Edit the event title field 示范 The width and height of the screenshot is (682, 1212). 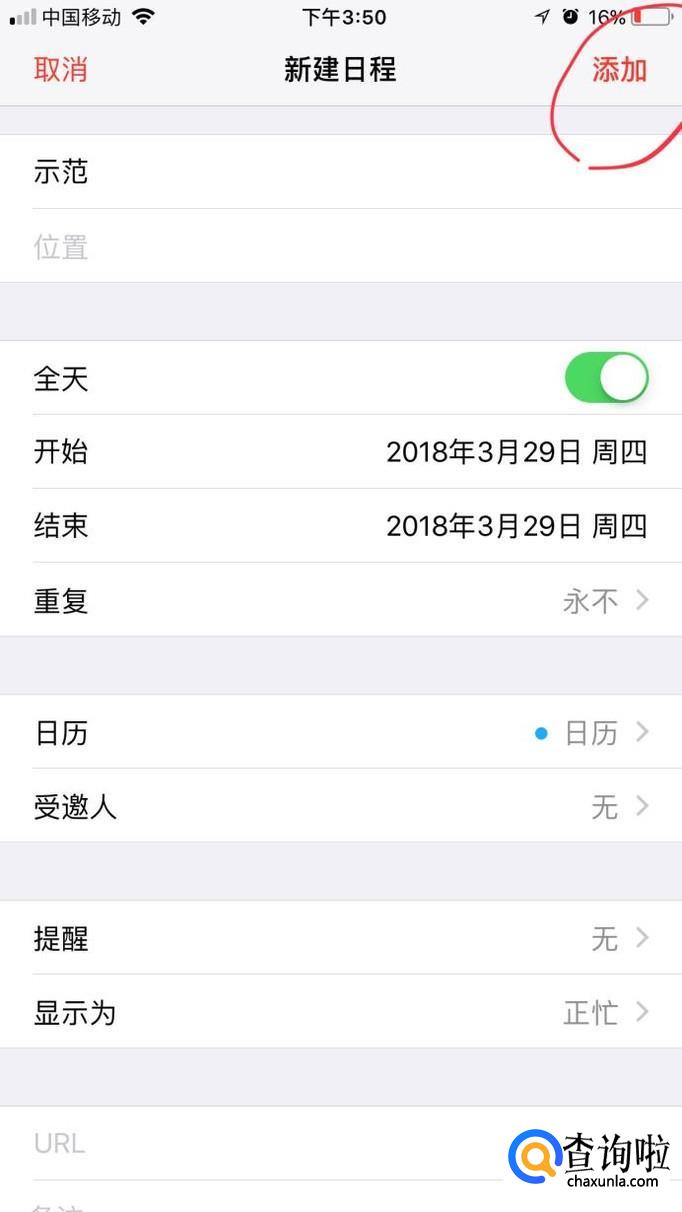340,172
